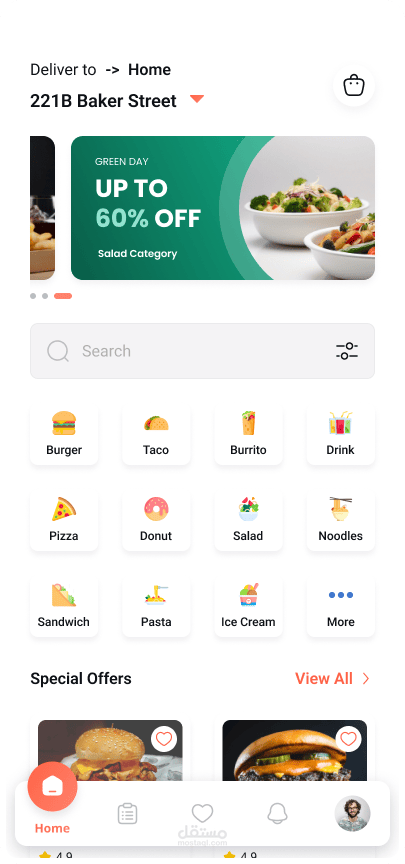The image size is (405, 864).
Task: Browse the Burrito category
Action: pos(248,434)
